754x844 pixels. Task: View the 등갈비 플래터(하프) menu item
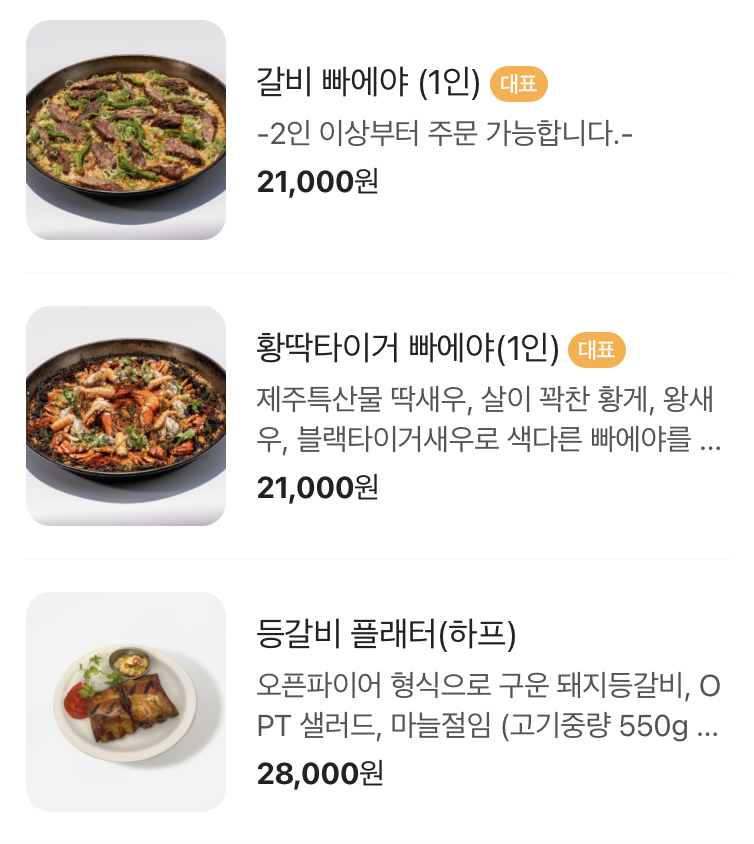[377, 702]
